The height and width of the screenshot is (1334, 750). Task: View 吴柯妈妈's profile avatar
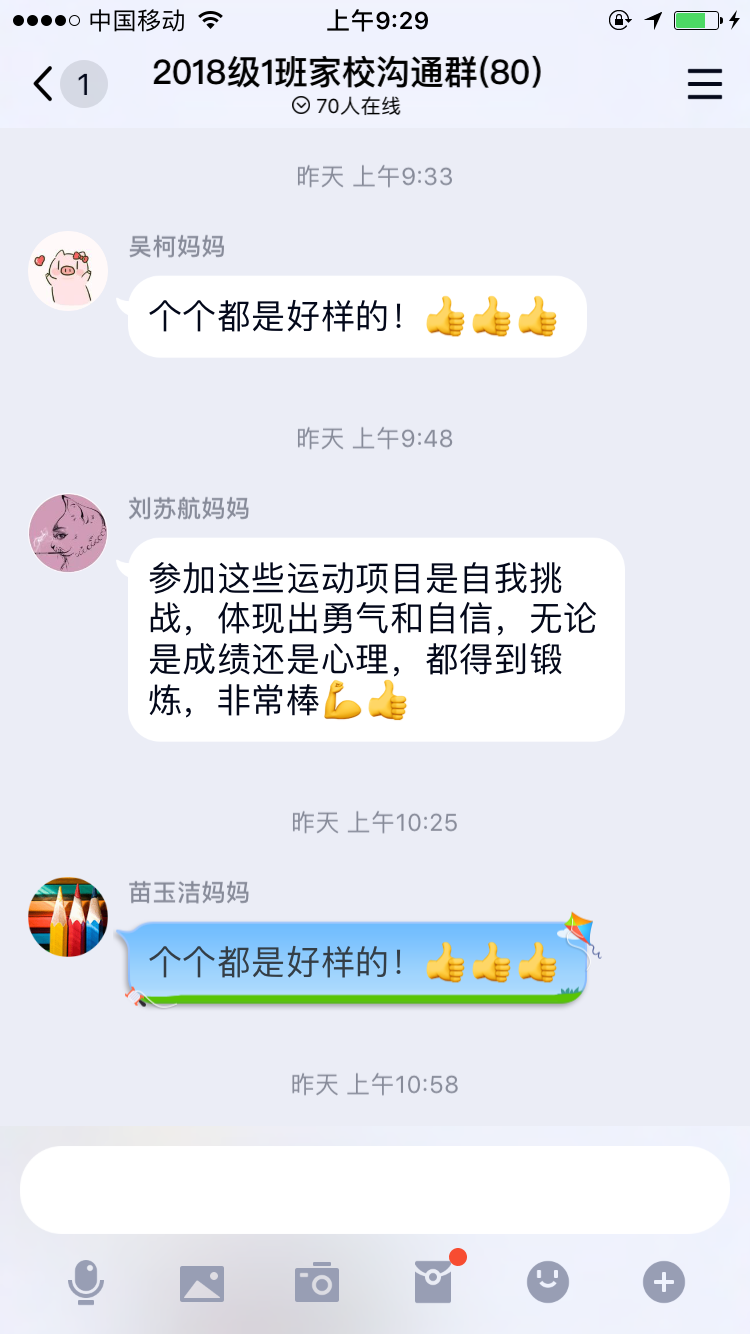click(68, 271)
